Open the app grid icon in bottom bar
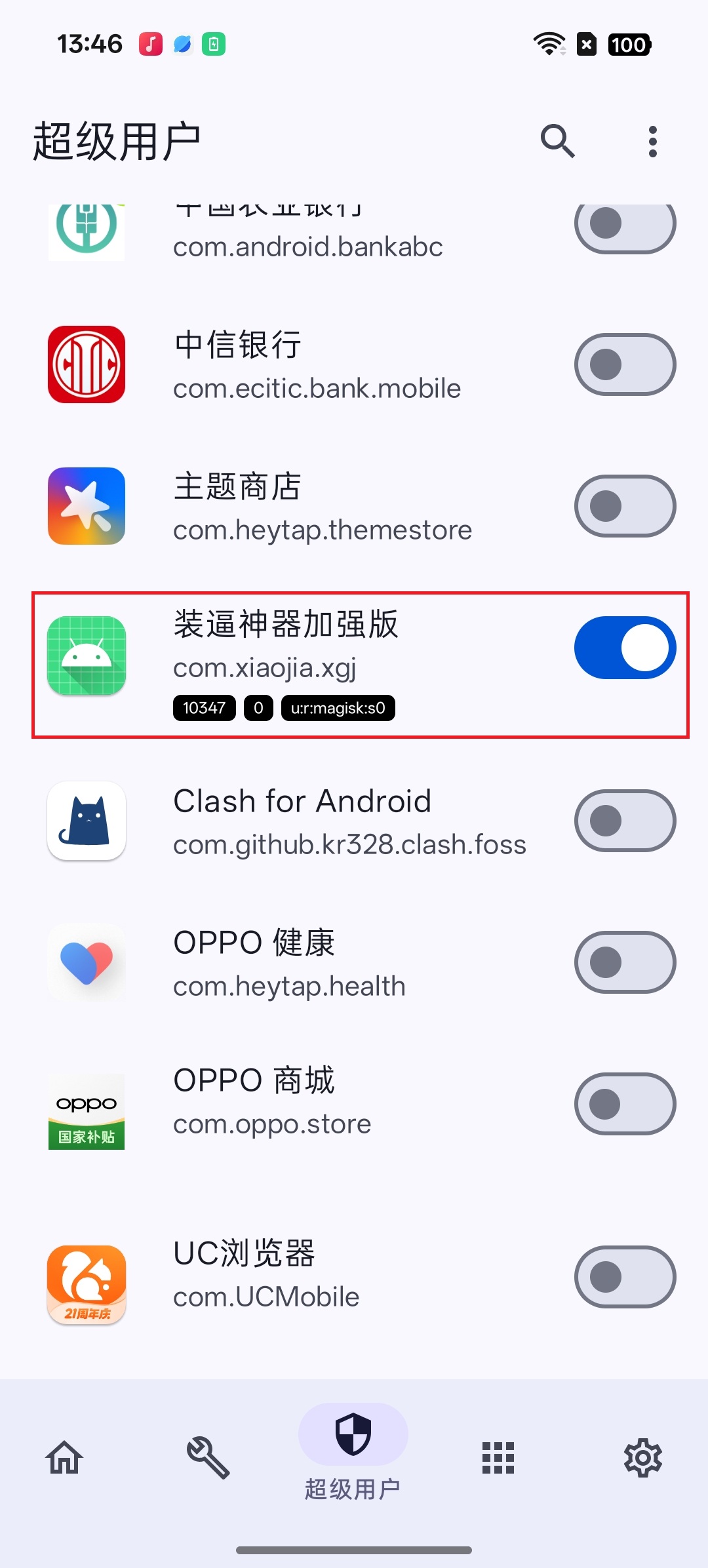708x1568 pixels. (498, 1458)
